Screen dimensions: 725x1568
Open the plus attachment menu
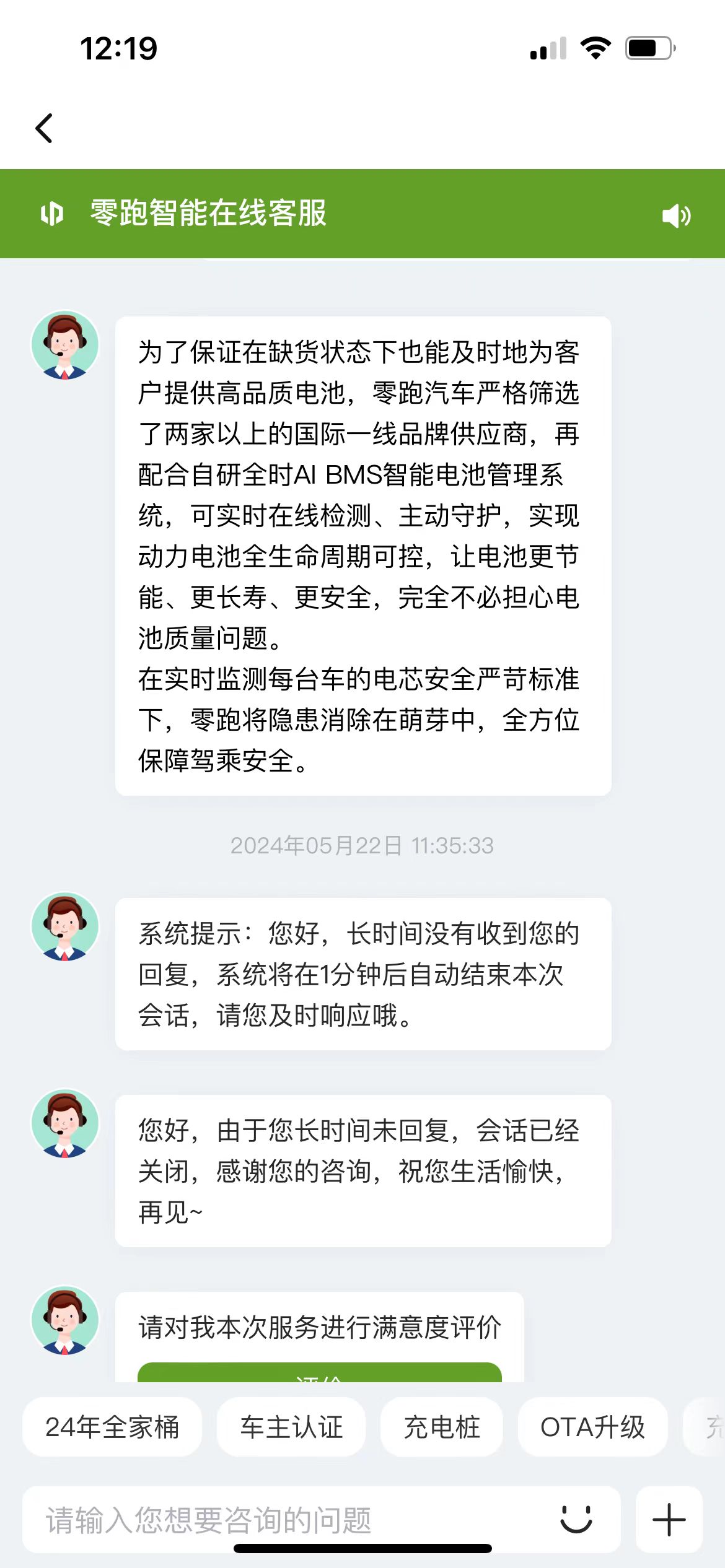point(669,1520)
